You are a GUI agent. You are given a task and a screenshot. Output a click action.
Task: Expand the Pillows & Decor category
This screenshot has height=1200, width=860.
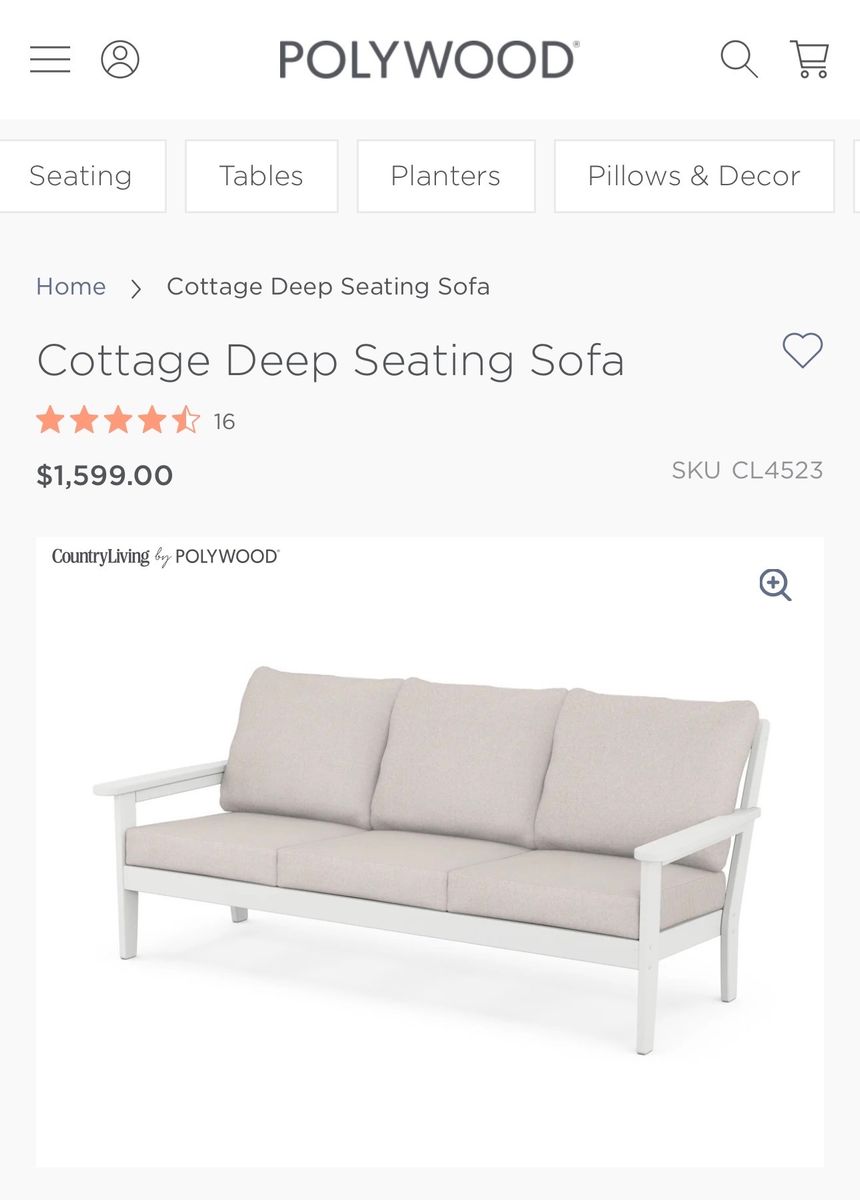point(693,176)
